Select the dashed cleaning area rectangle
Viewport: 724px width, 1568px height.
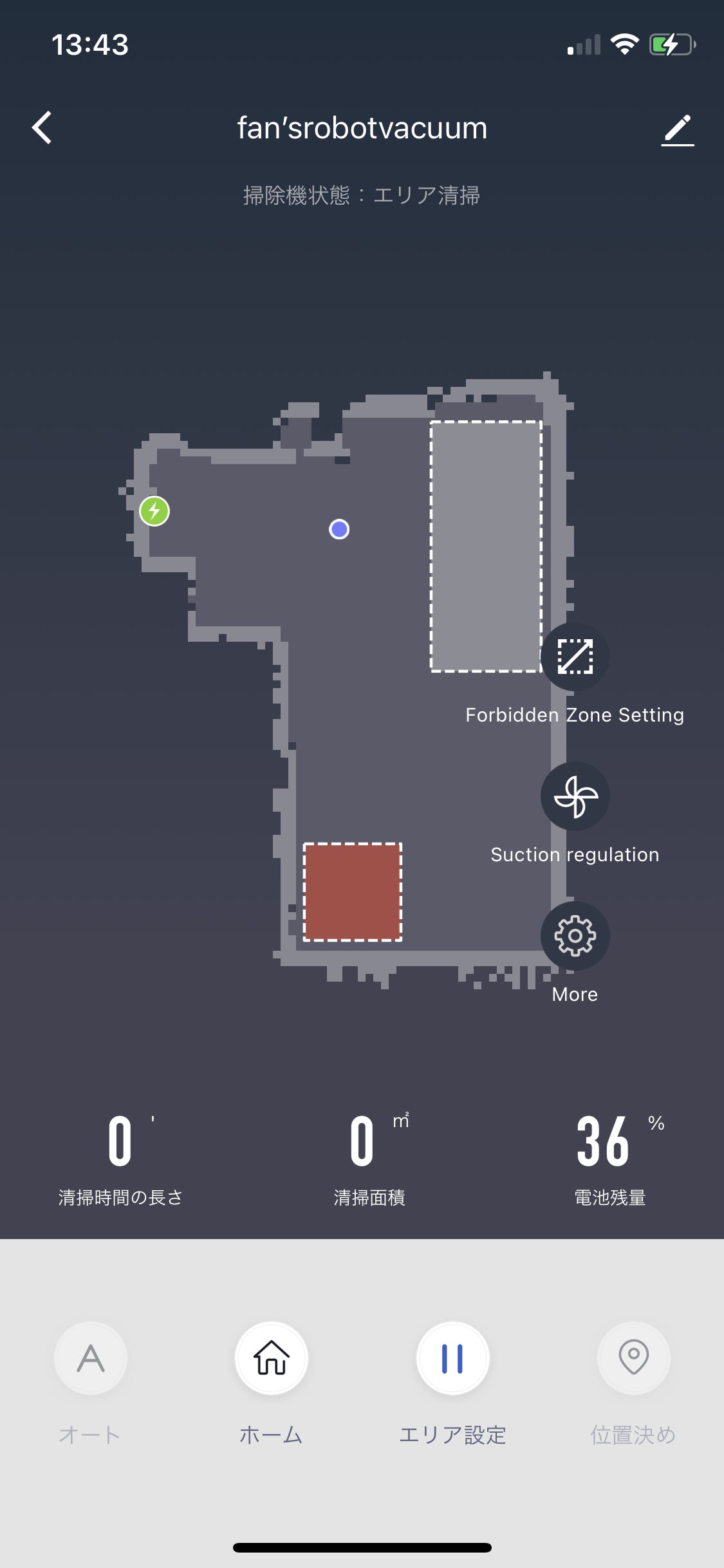[x=486, y=546]
